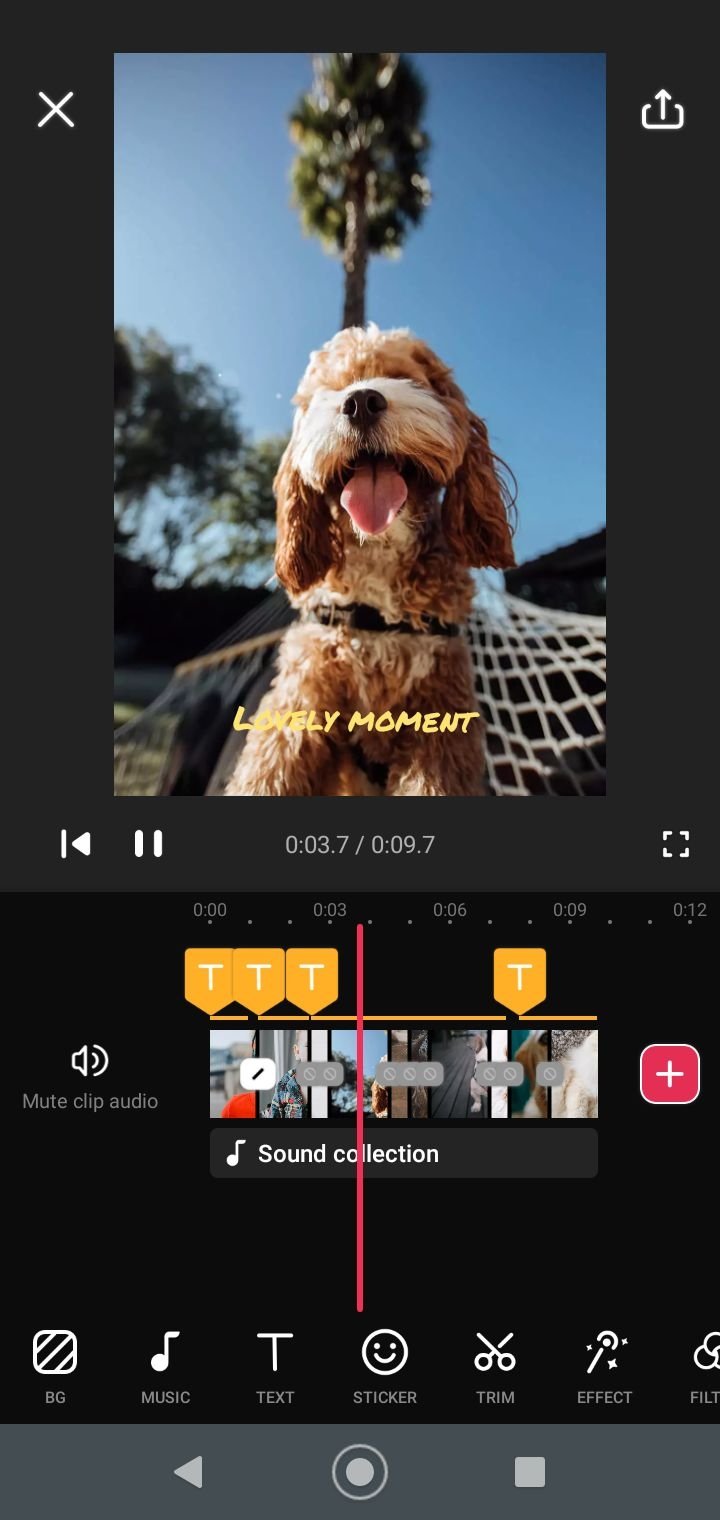
Task: Jump back to the video start
Action: tap(75, 844)
